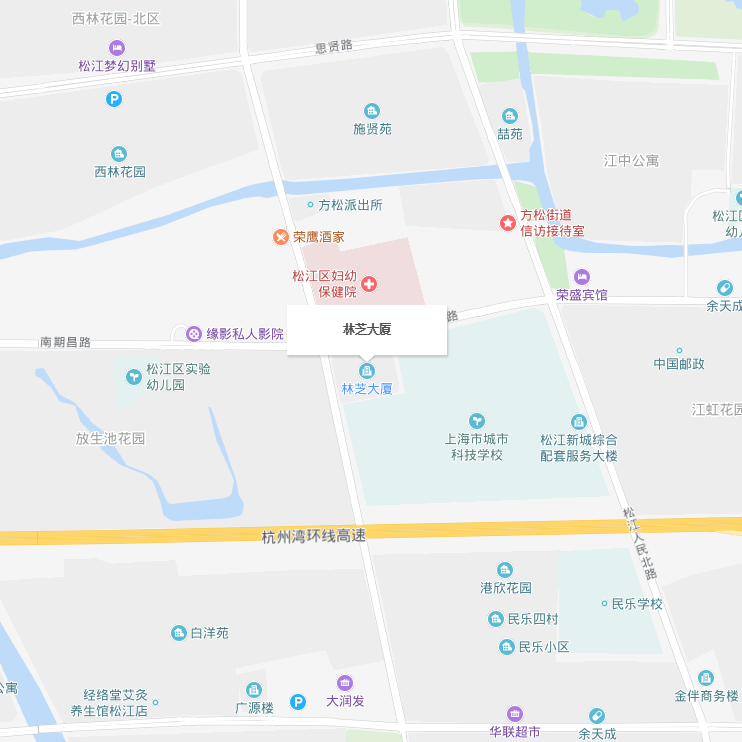Select the 缘影私人影院 cinema marker
742x742 pixels.
coord(193,333)
